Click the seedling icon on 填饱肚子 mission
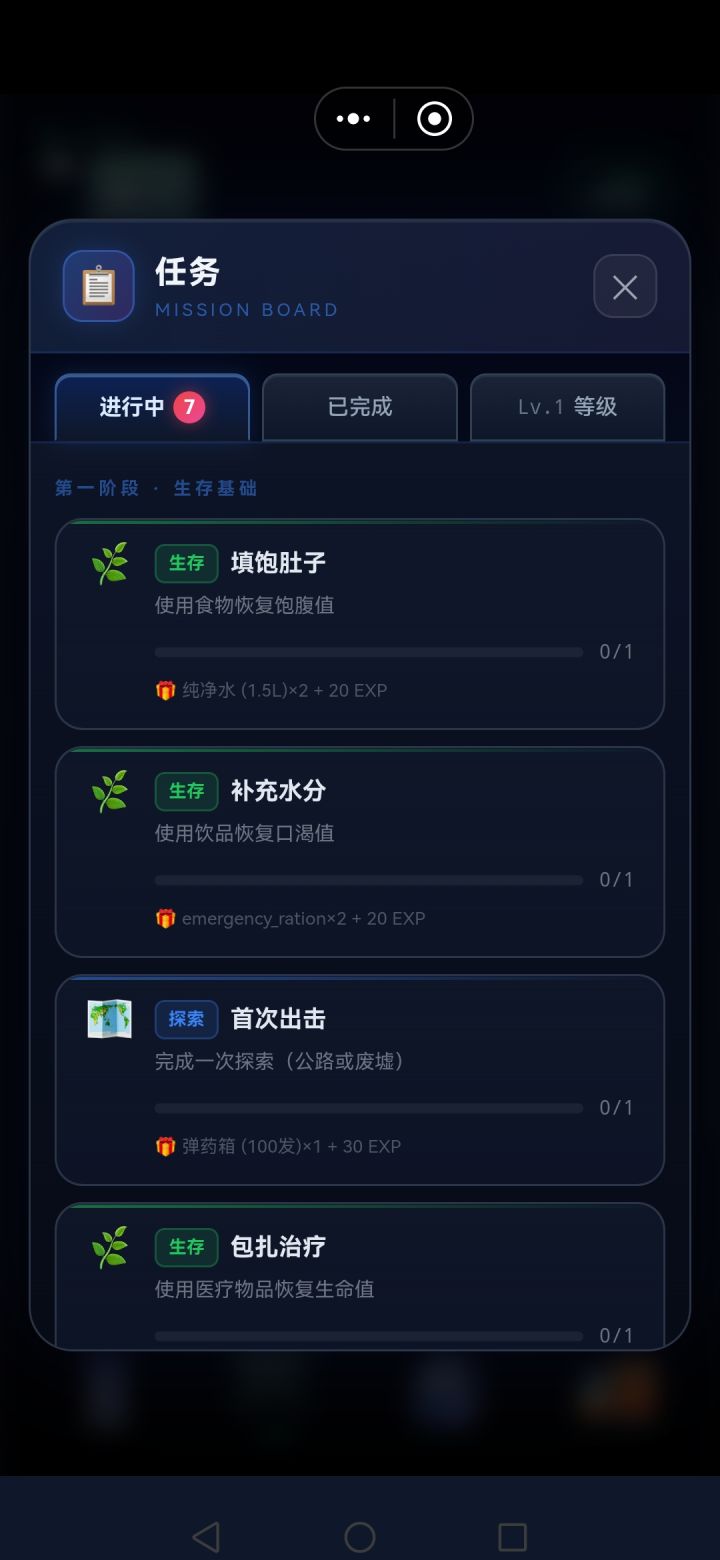720x1560 pixels. 110,563
